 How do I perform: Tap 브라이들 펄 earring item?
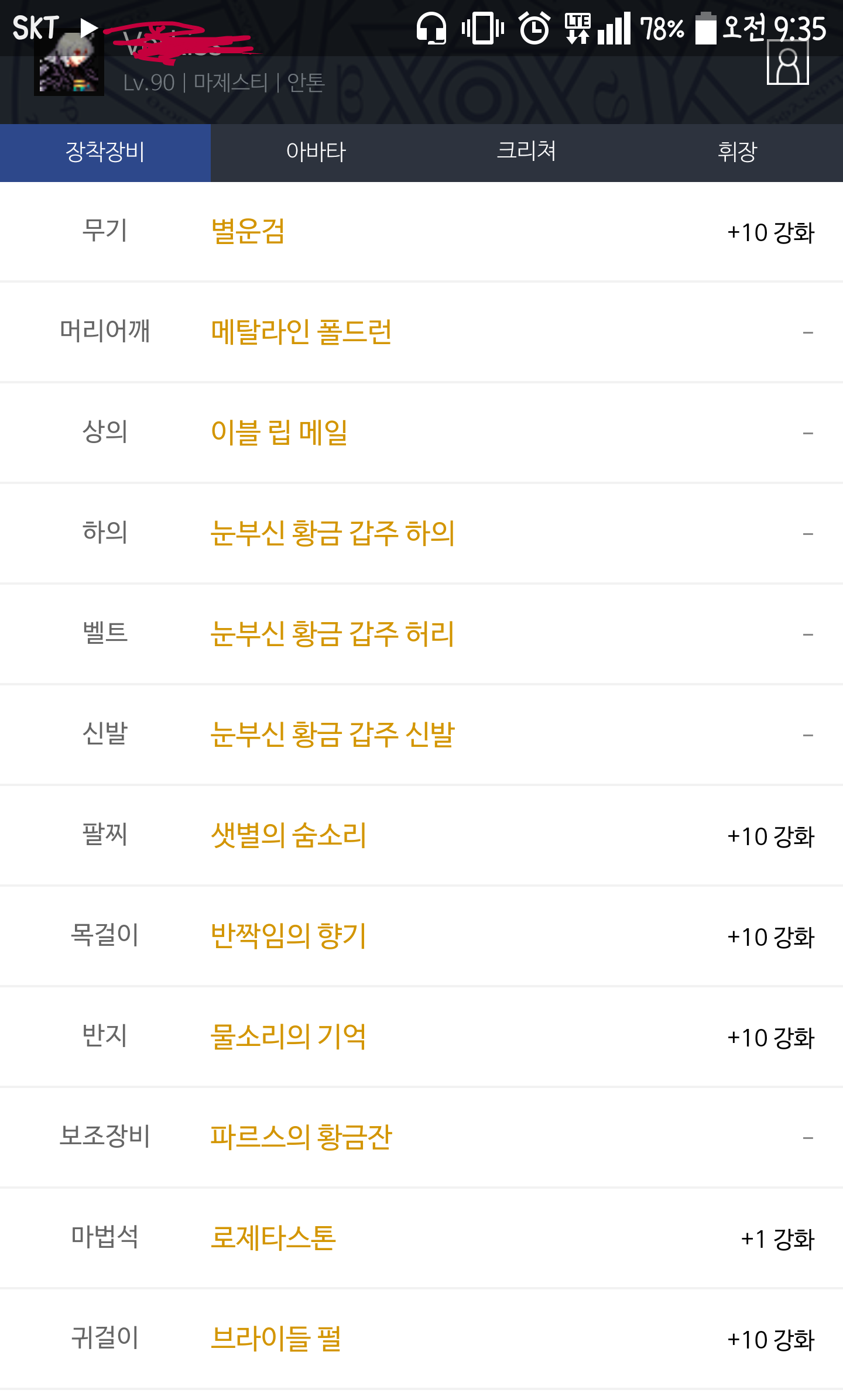(276, 1339)
